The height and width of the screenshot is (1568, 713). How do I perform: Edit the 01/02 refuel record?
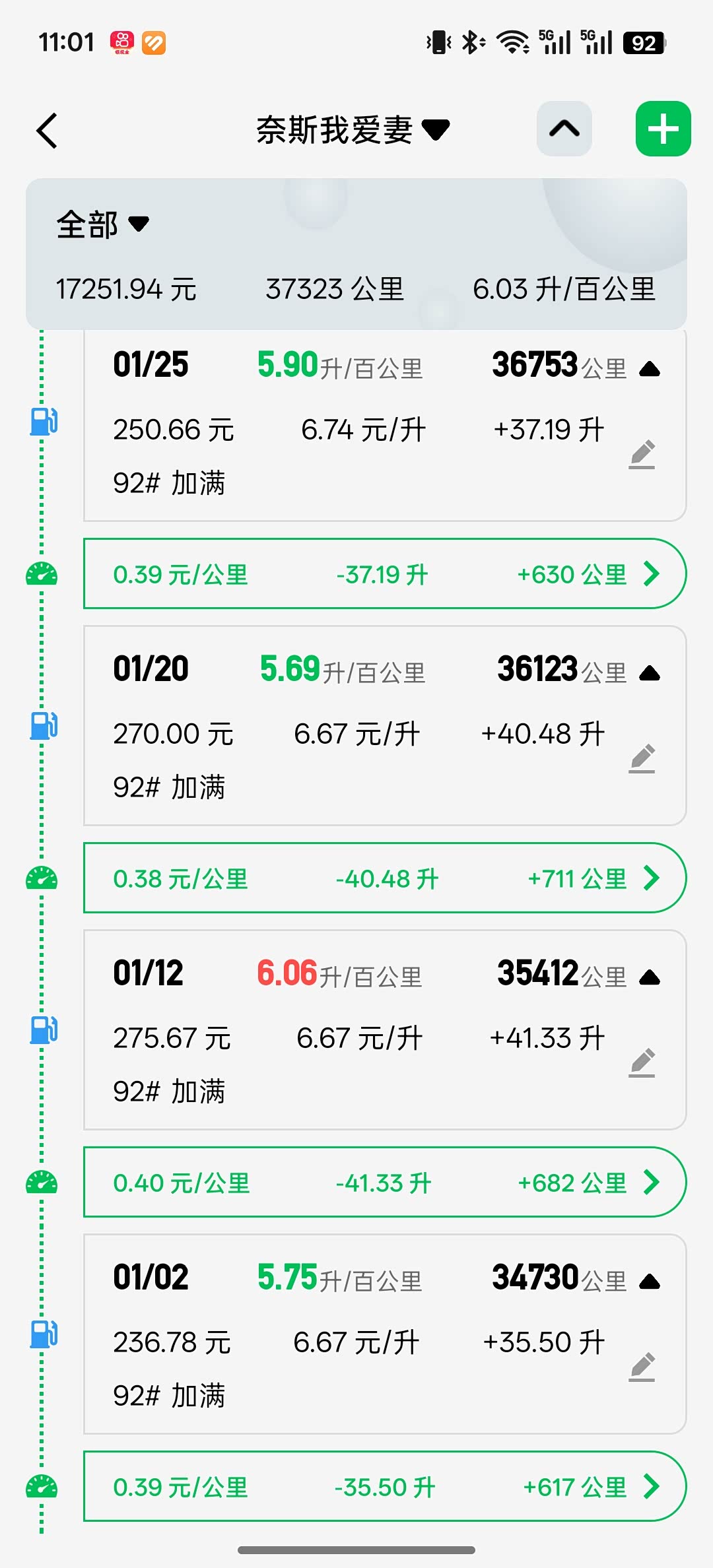pyautogui.click(x=642, y=1367)
